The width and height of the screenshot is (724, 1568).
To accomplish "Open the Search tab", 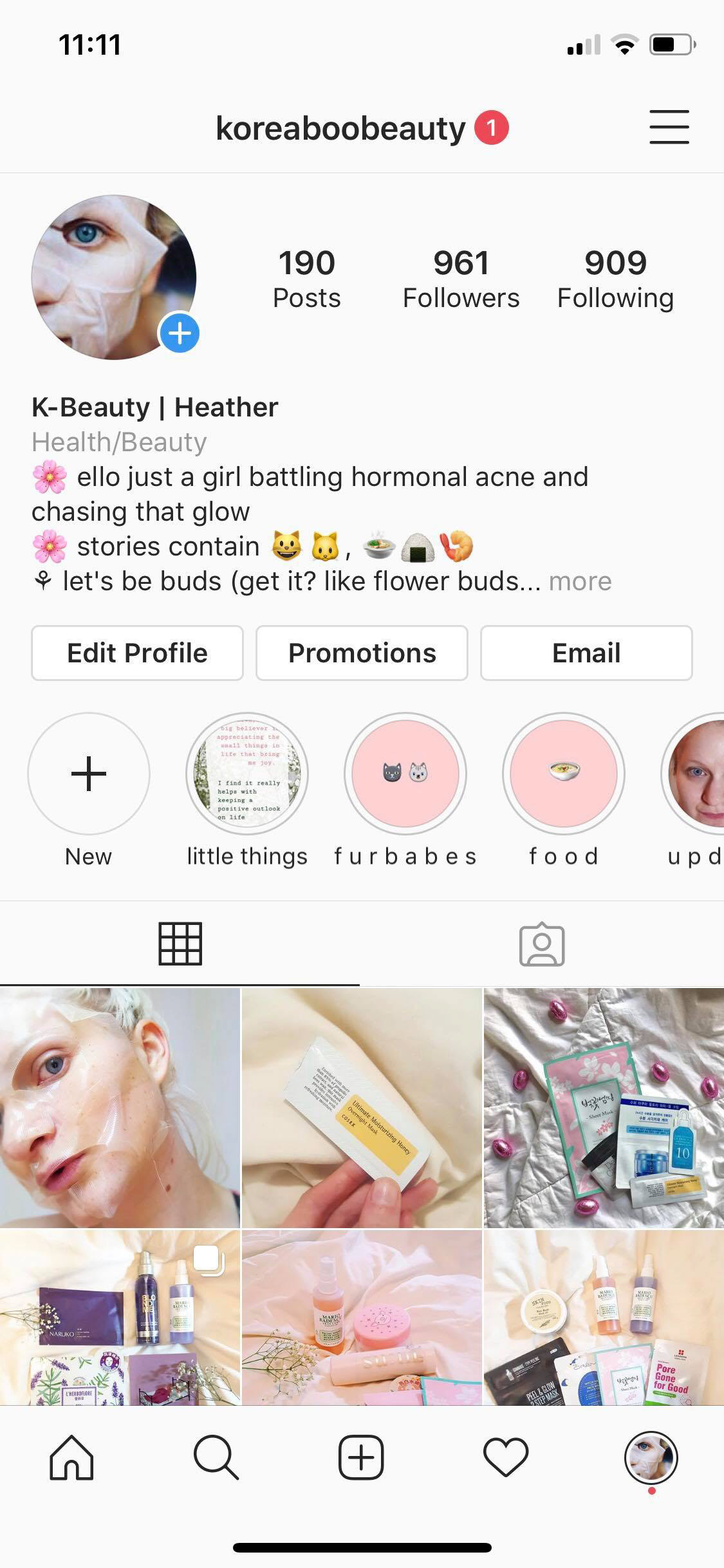I will (x=216, y=1458).
